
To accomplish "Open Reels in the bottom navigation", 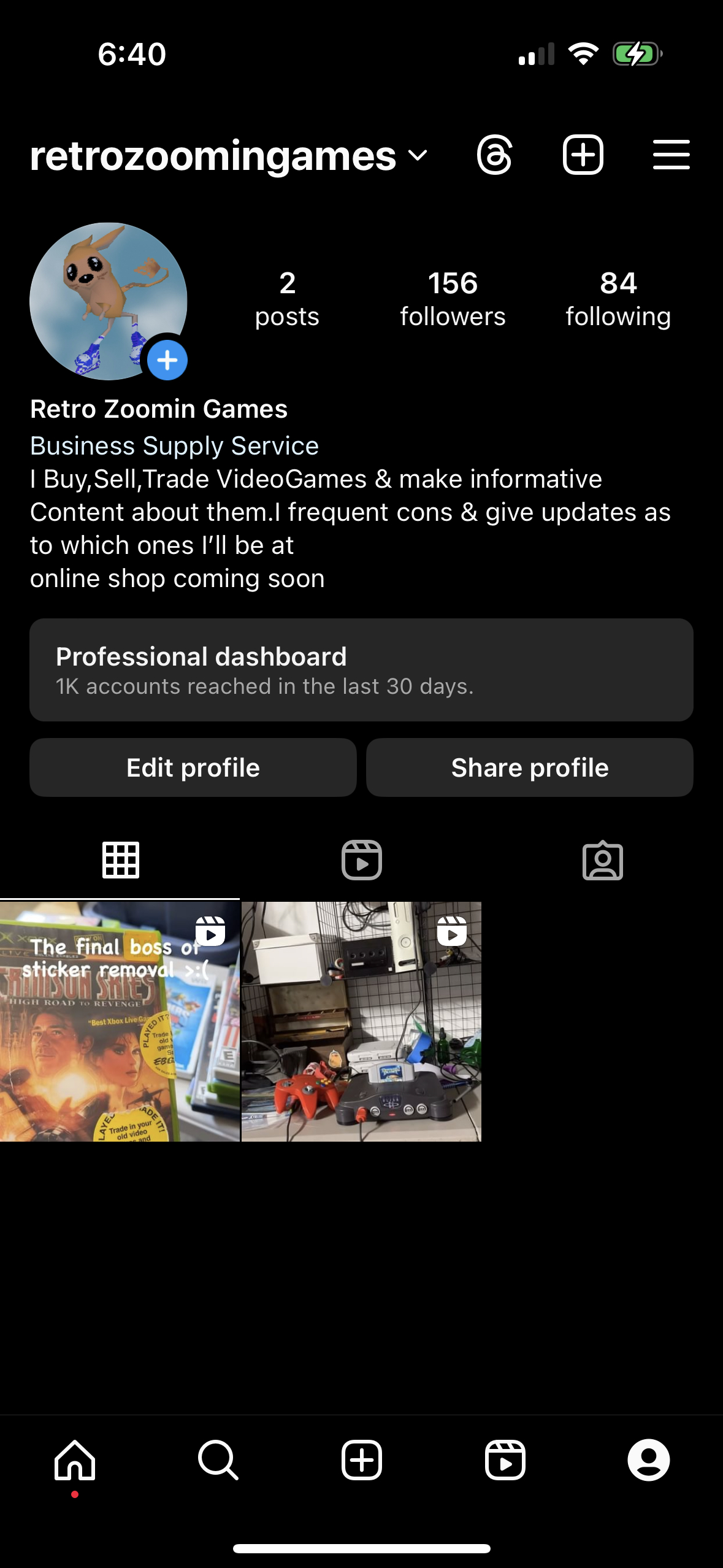I will coord(505,1460).
